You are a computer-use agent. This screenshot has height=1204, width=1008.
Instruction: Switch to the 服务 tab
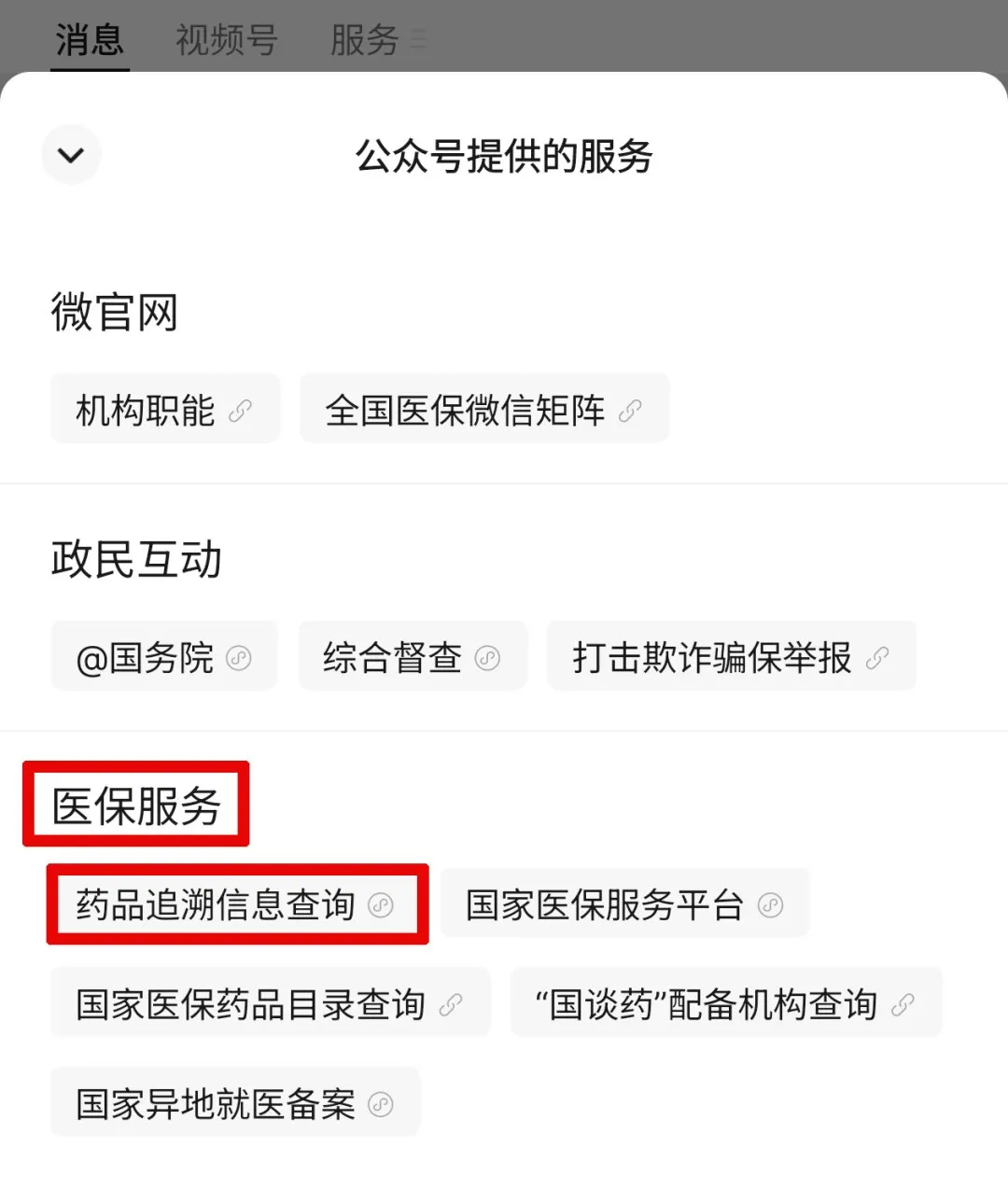[x=365, y=40]
